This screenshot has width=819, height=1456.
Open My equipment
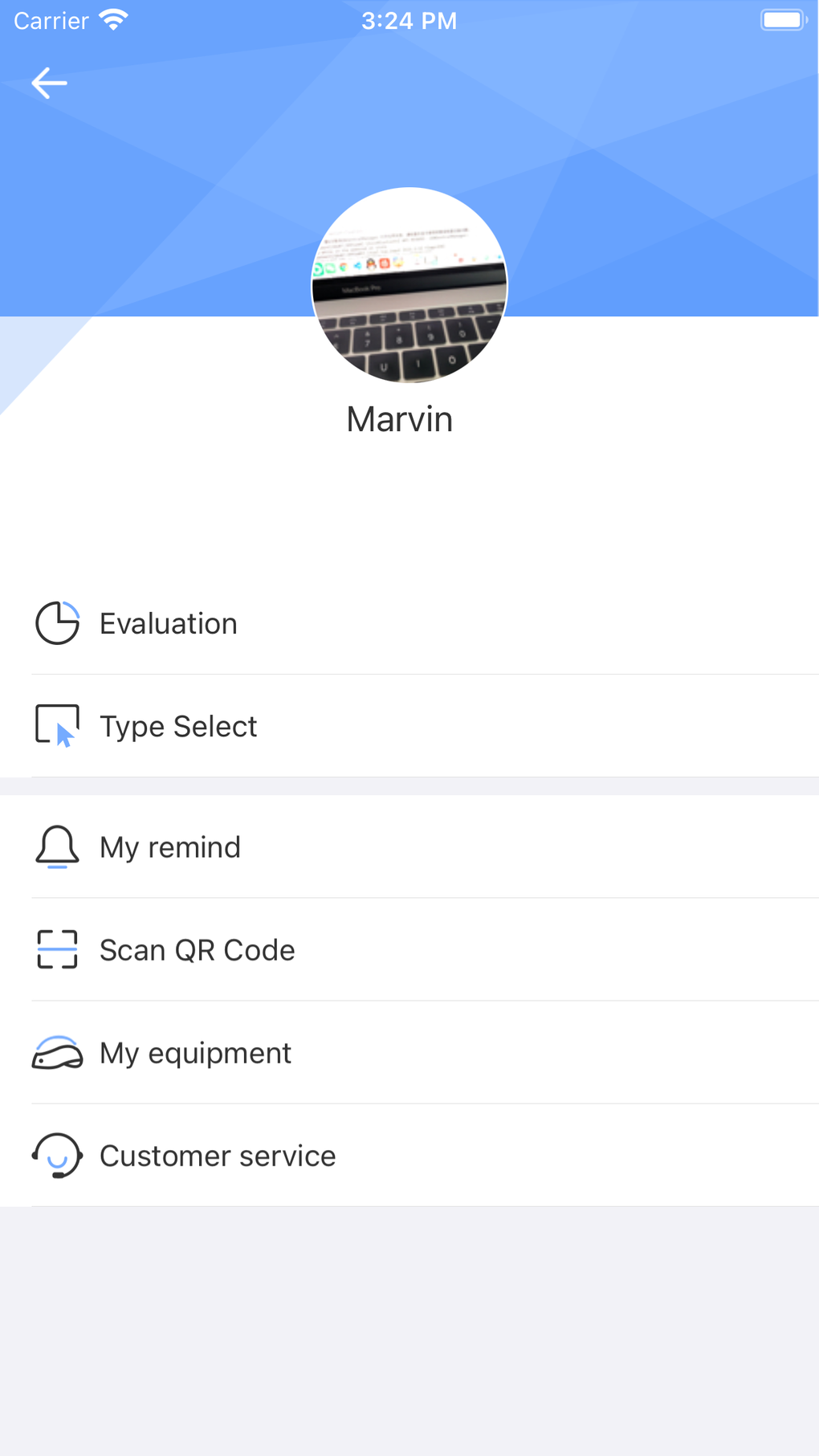pyautogui.click(x=195, y=1053)
